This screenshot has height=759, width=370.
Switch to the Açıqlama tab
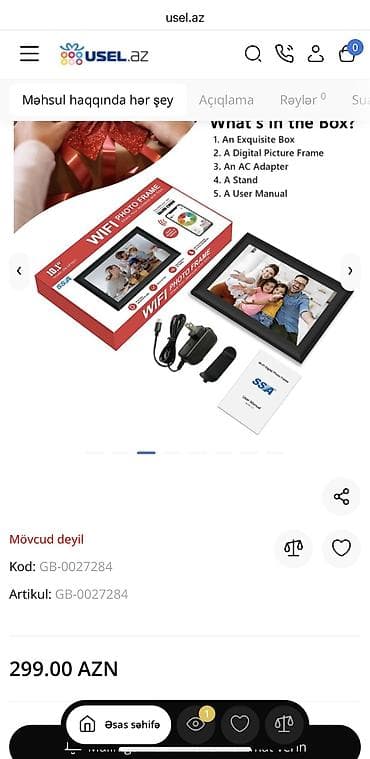226,100
